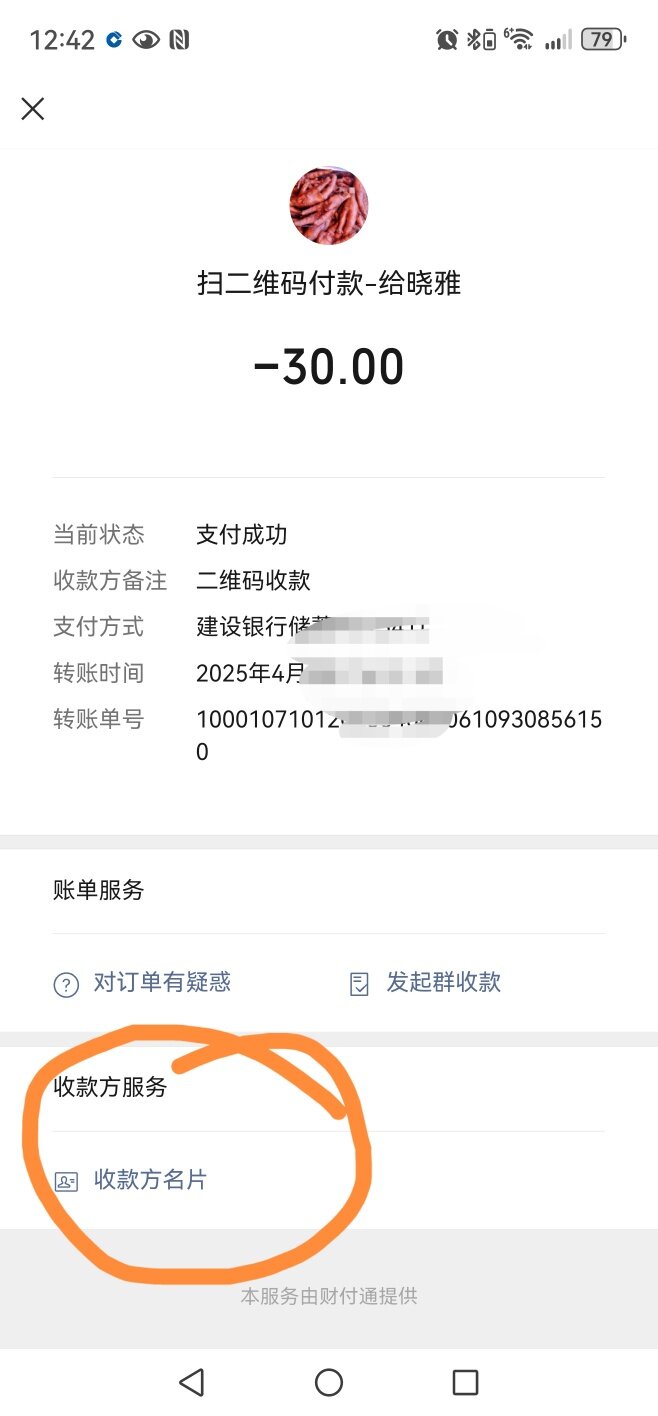Start 发起群收款 group collection
Viewport: 658px width, 1416px height.
(x=425, y=983)
